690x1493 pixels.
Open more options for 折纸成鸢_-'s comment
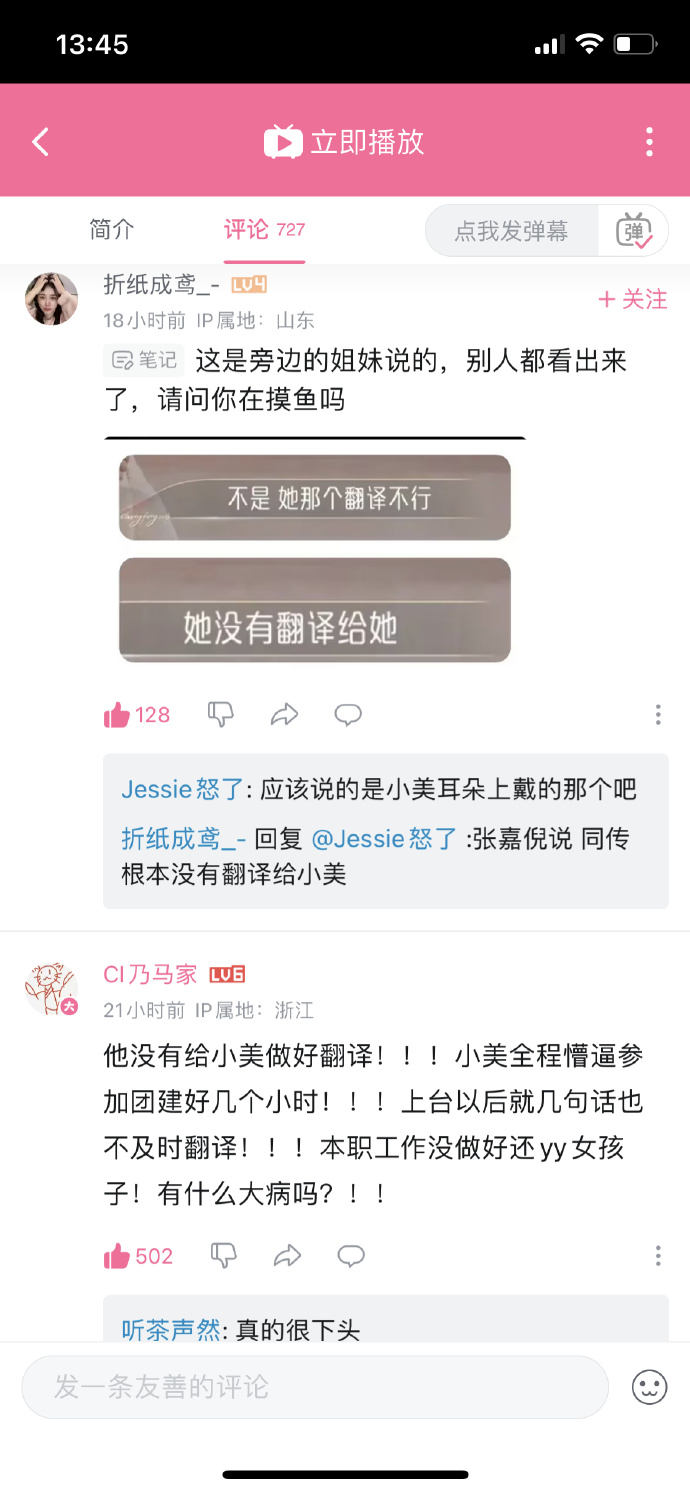coord(658,714)
